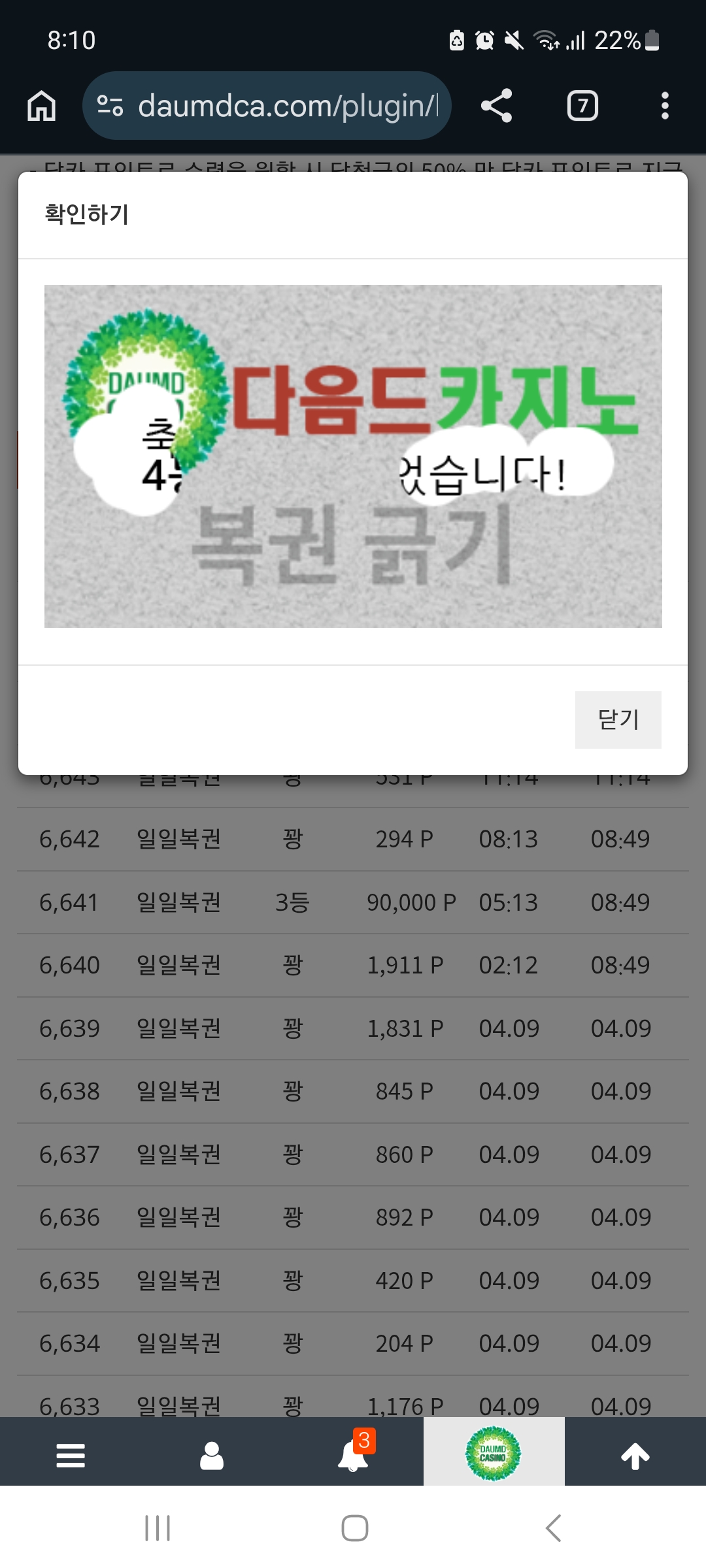This screenshot has width=706, height=1568.
Task: Open the tab switcher showing 7 tabs
Action: (582, 106)
